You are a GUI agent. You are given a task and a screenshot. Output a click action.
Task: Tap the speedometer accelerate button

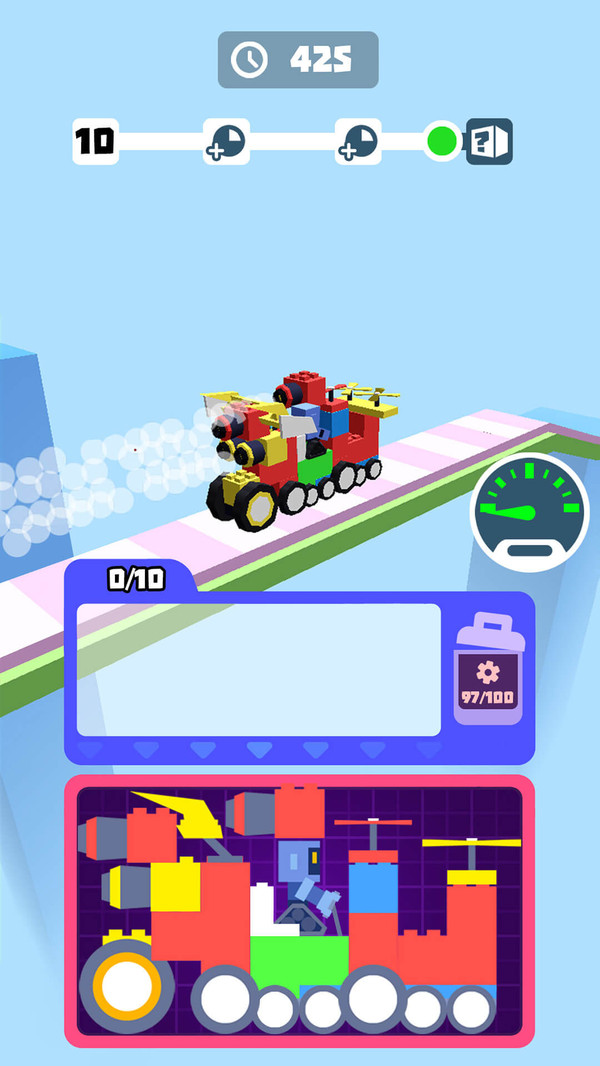tap(529, 513)
